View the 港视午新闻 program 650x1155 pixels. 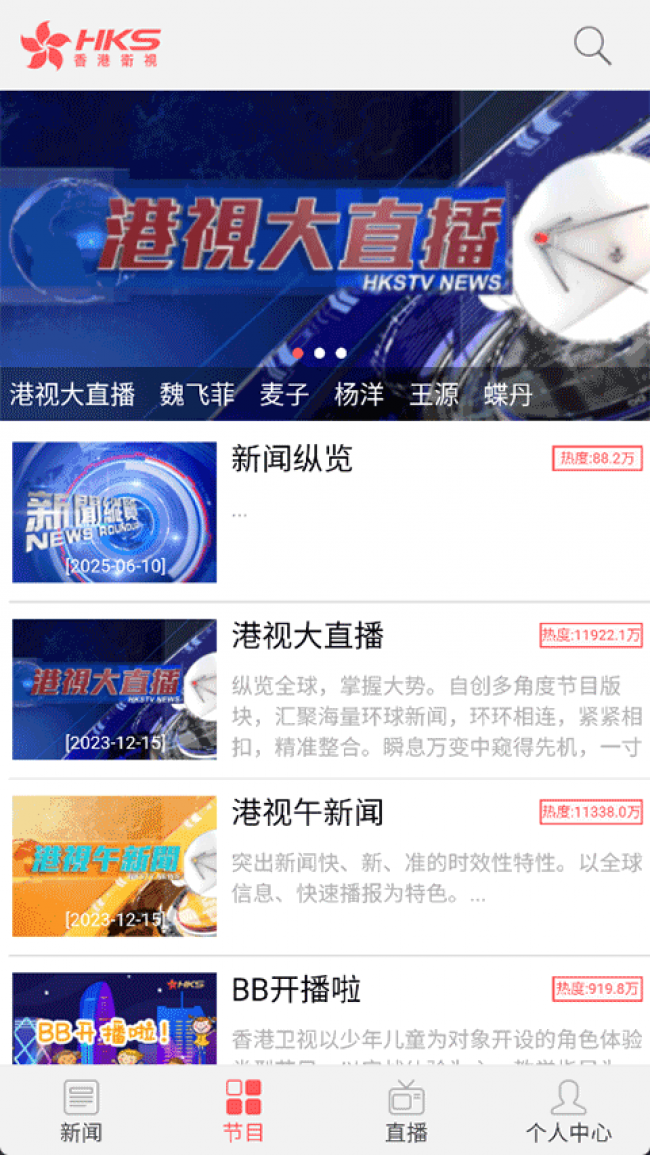(325, 866)
